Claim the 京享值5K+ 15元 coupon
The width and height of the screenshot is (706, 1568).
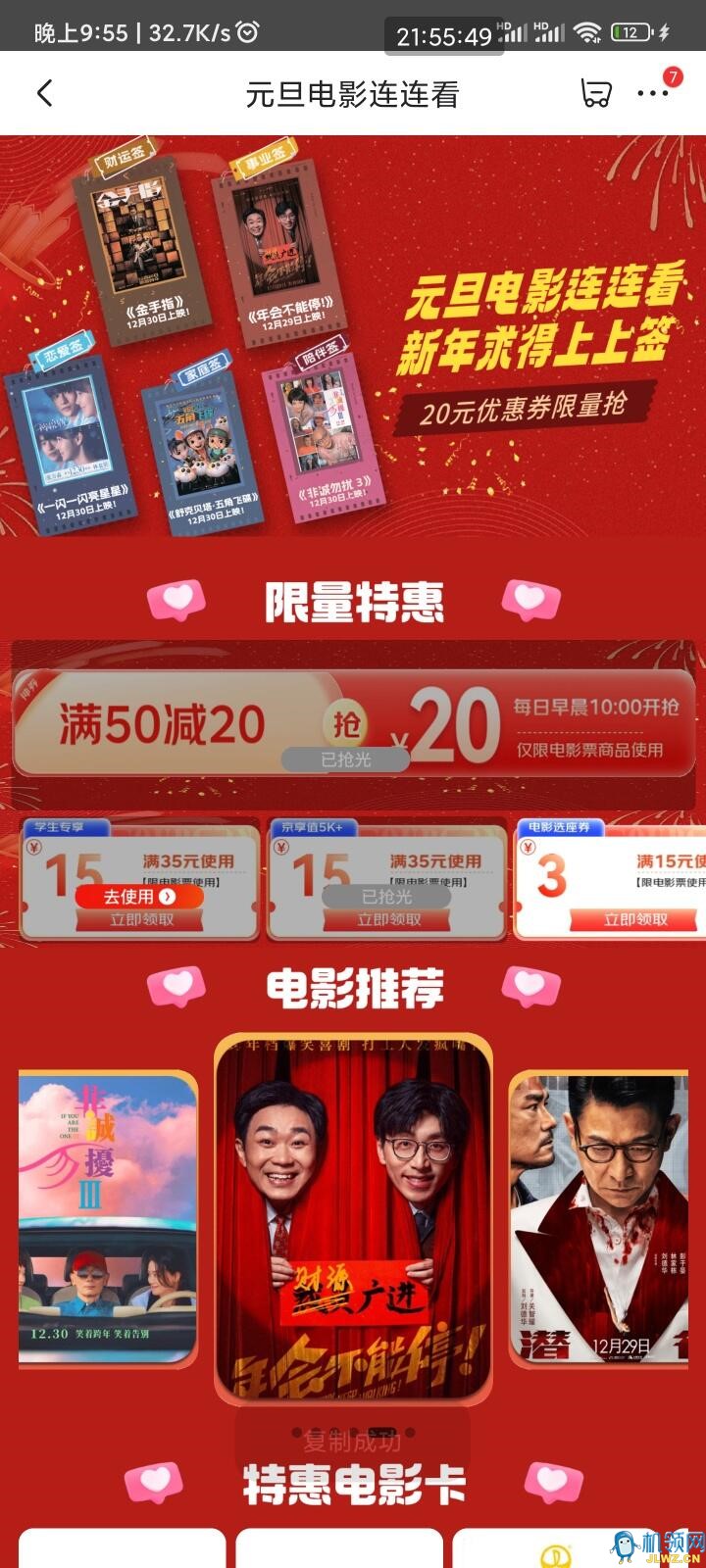(x=388, y=919)
